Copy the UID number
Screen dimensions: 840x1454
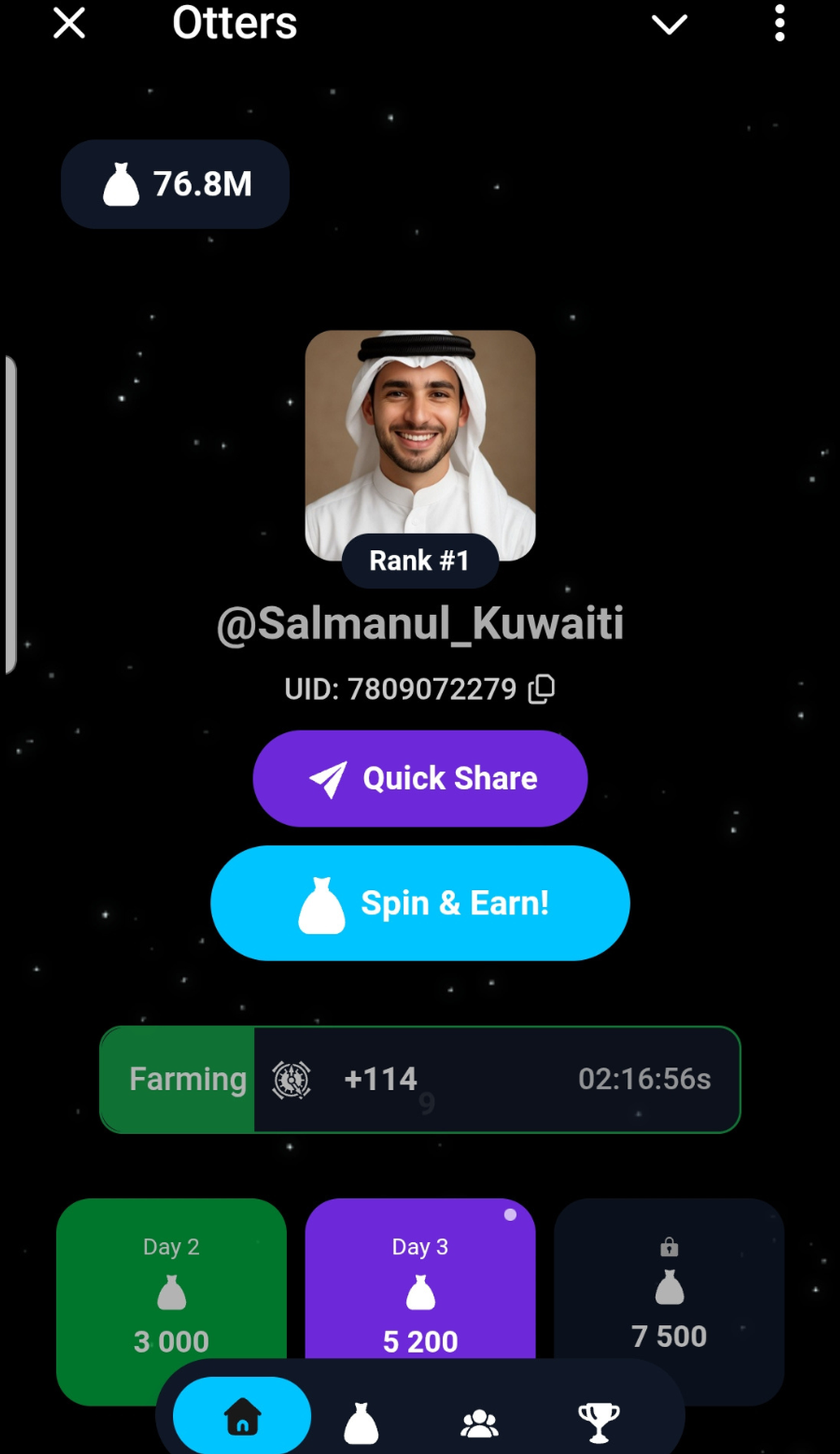tap(541, 689)
